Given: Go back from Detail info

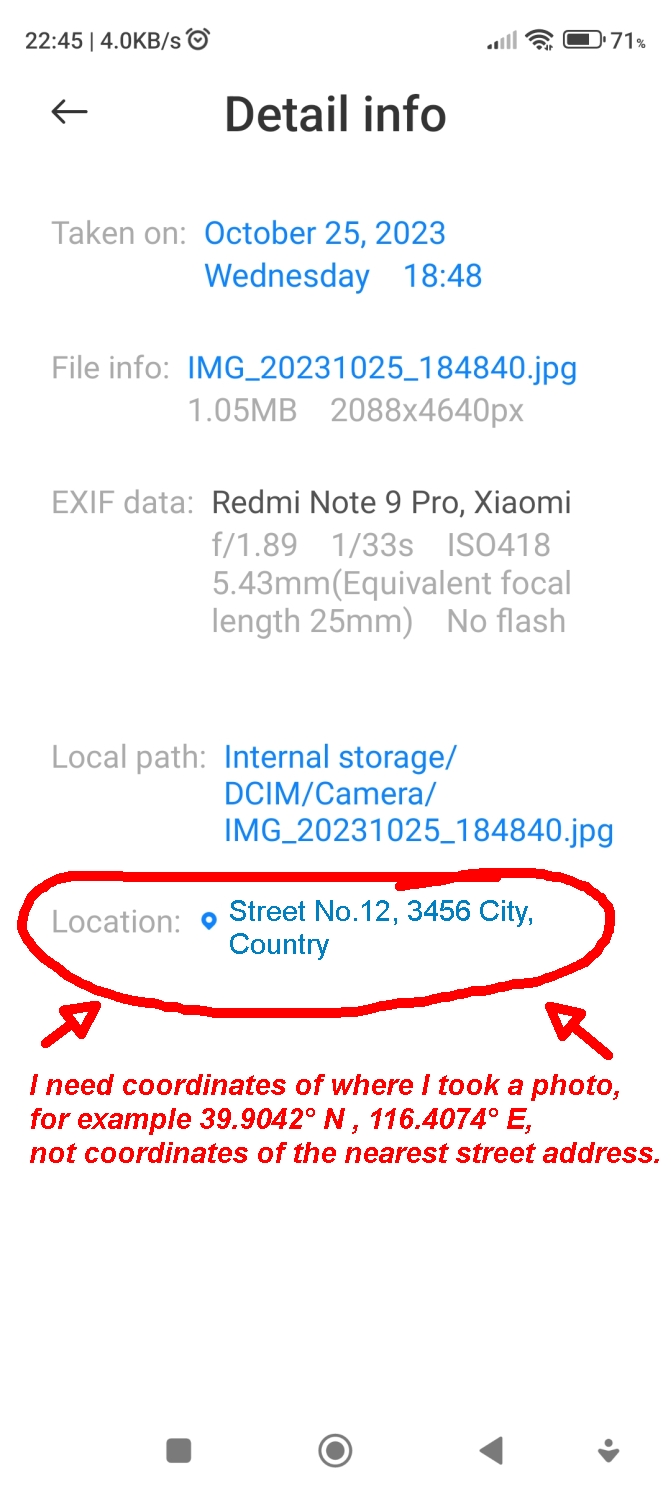Looking at the screenshot, I should pos(69,112).
